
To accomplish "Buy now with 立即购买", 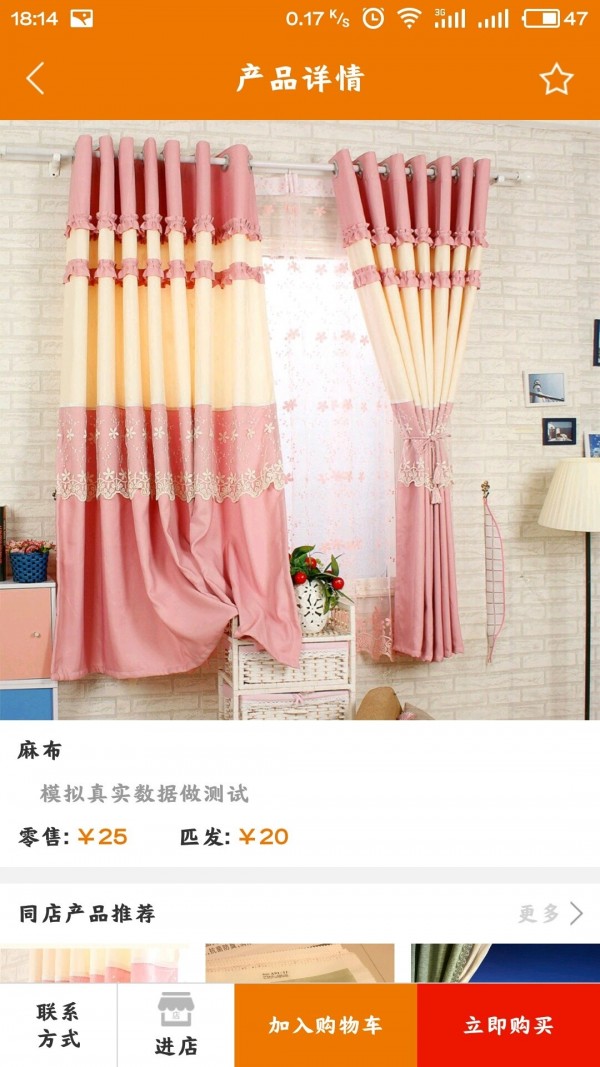I will pos(508,1025).
